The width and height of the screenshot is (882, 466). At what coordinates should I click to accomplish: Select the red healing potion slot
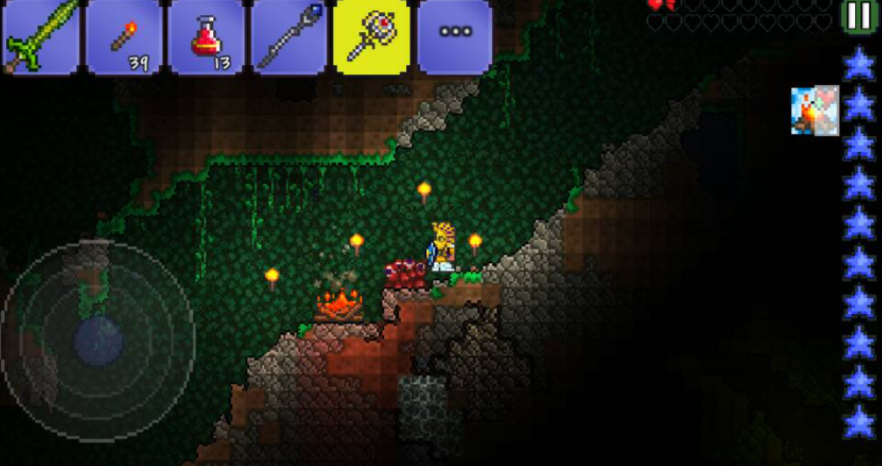[206, 36]
